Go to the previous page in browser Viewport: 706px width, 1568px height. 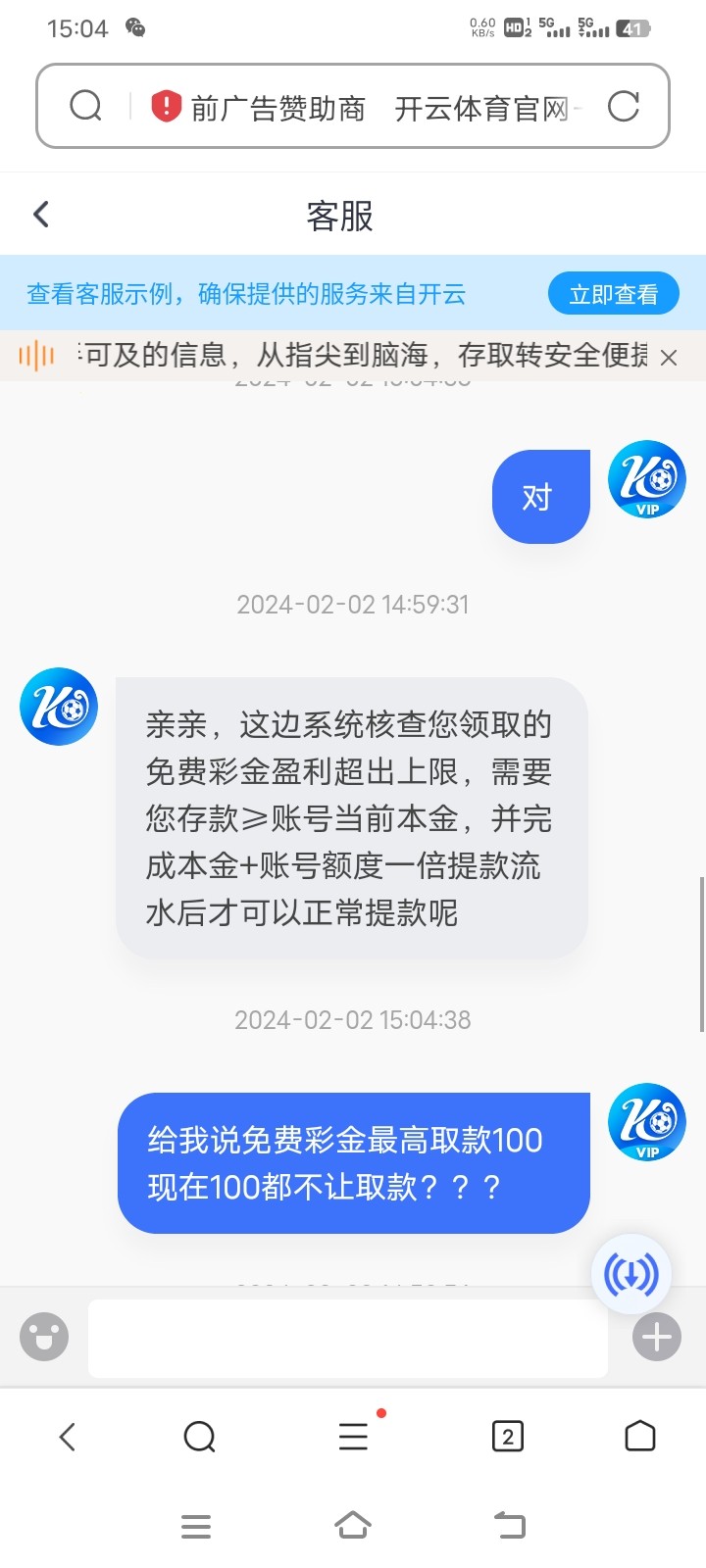pyautogui.click(x=67, y=1437)
